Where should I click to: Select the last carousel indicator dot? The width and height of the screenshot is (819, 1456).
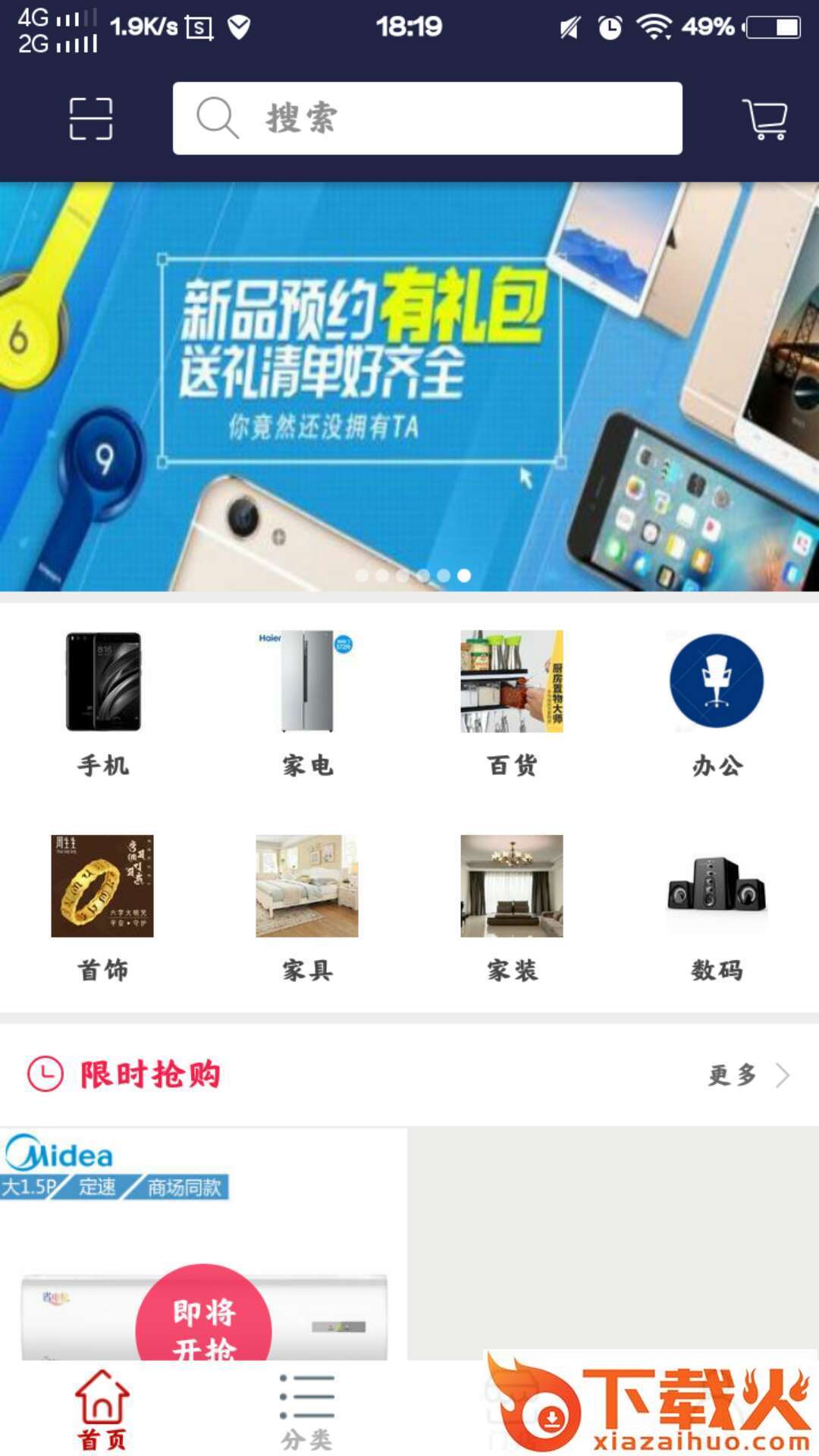coord(464,576)
